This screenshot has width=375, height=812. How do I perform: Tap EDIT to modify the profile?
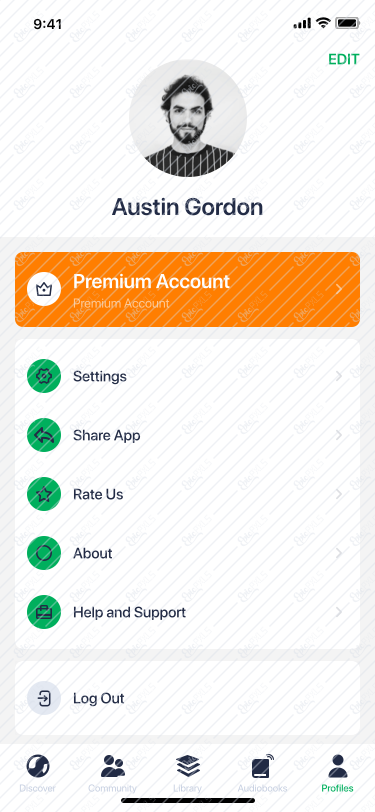[x=343, y=59]
